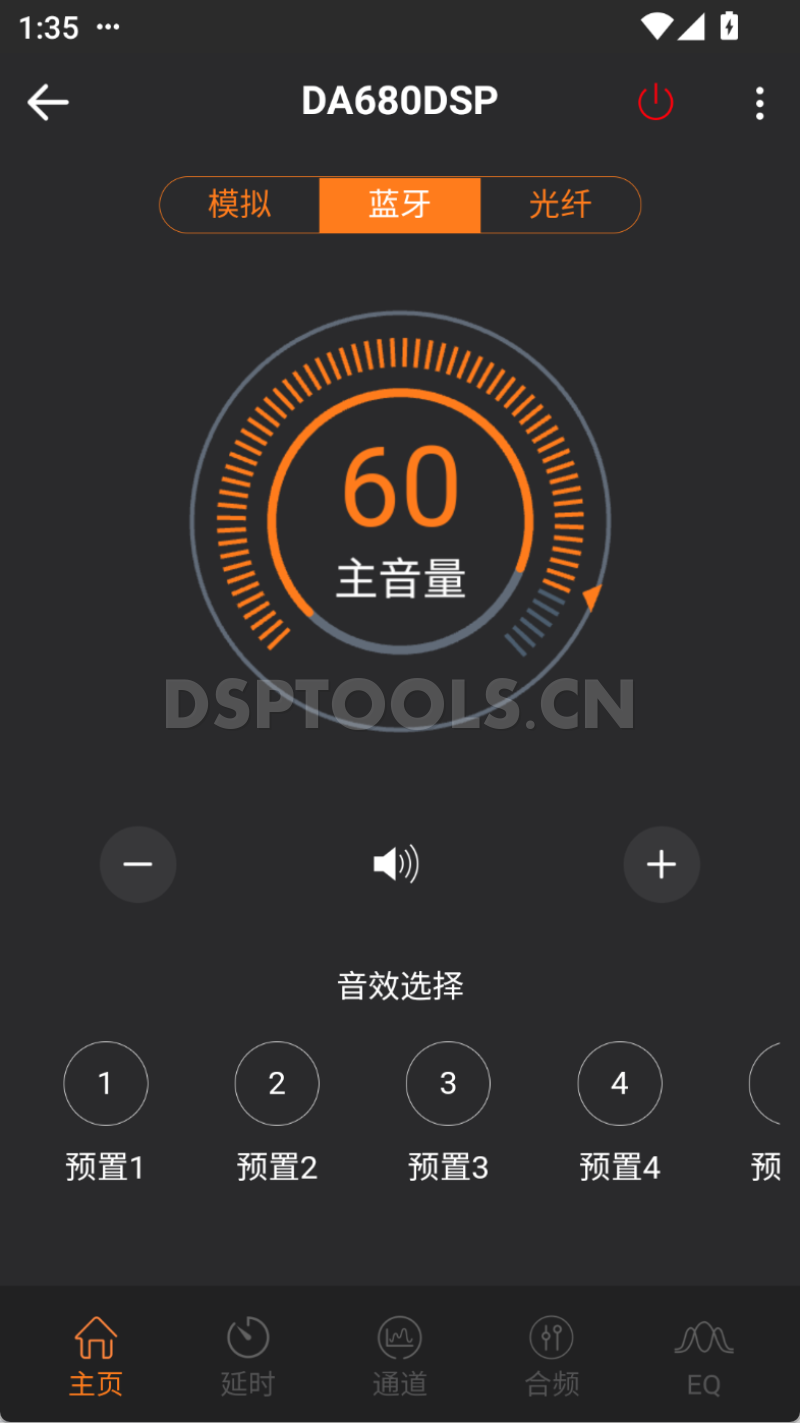
Task: Select the 蓝牙 Bluetooth input source
Action: point(400,204)
